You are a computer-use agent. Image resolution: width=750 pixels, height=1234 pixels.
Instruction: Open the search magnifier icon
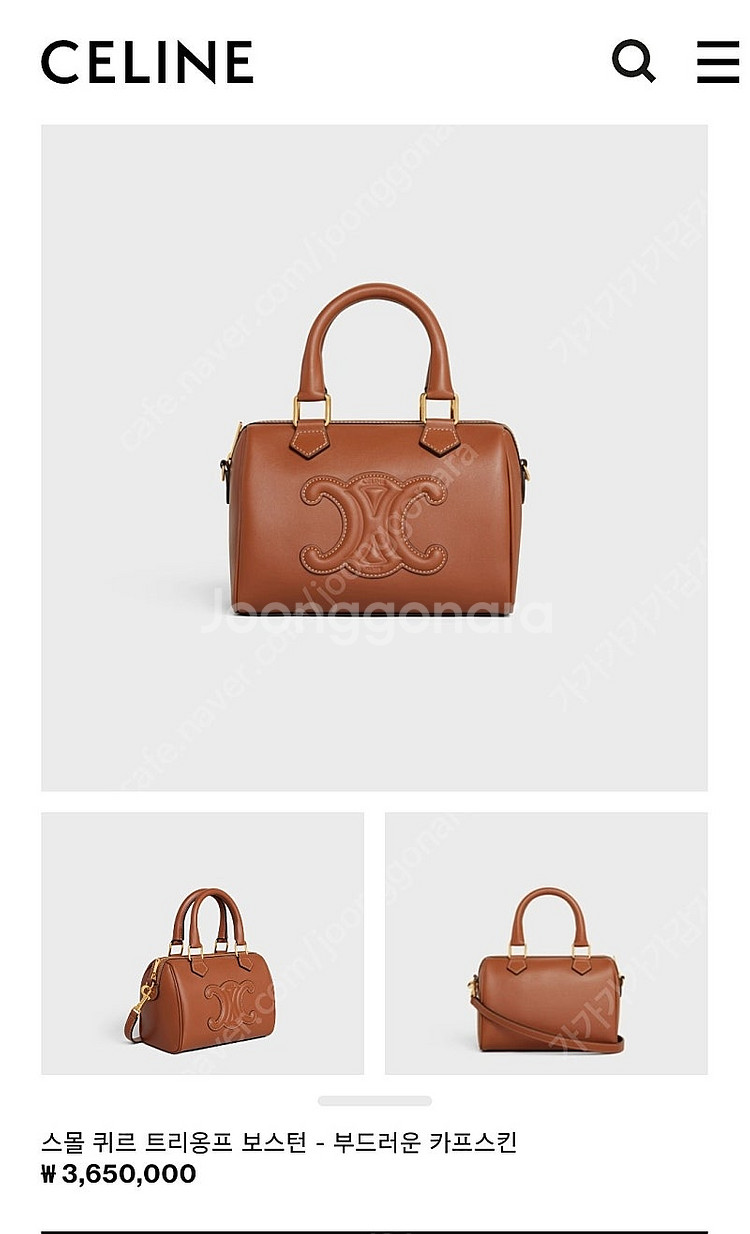click(x=633, y=61)
